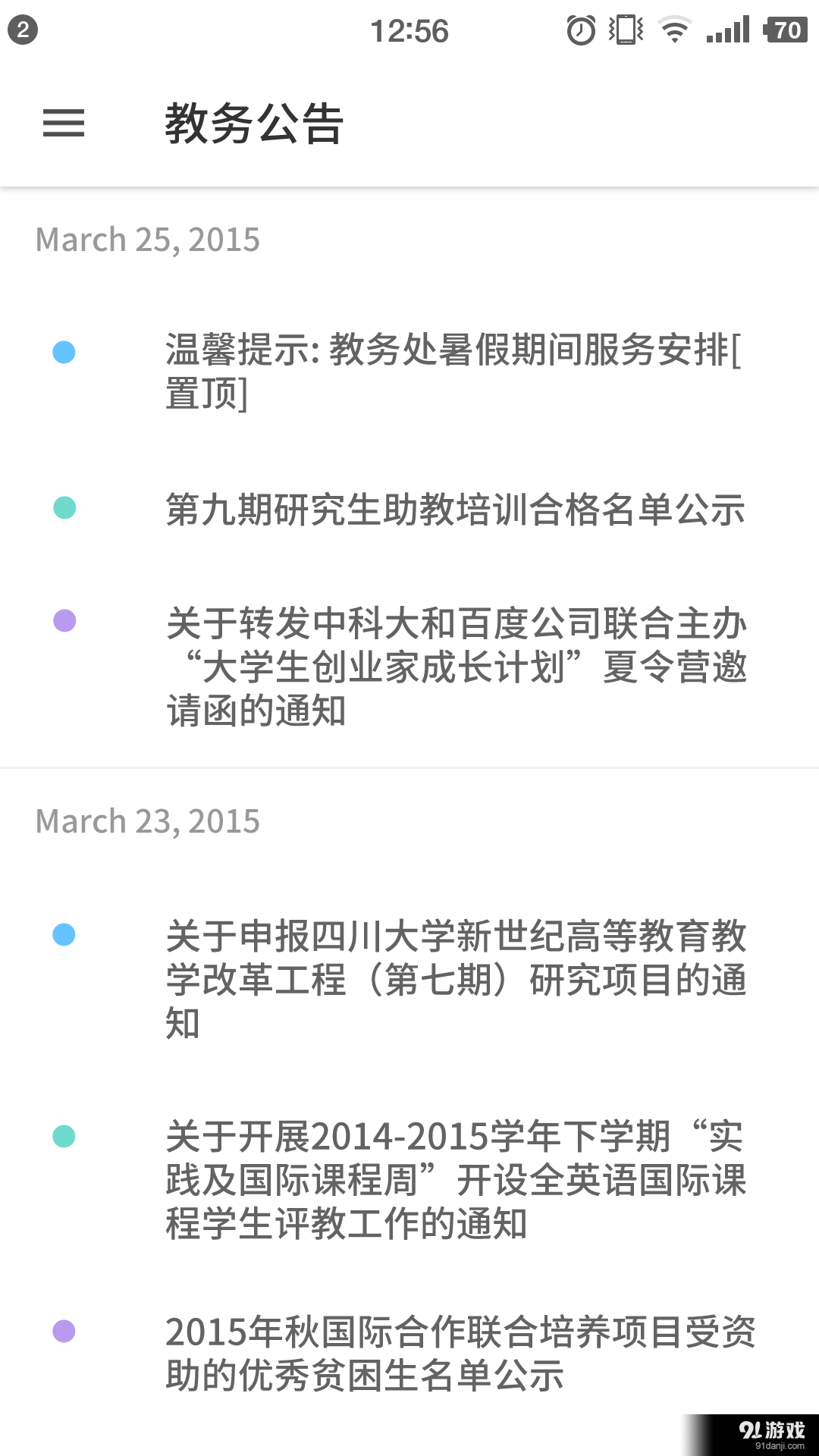Screen dimensions: 819x1456
Task: Tap the green dot beside 2014-2015学年 notice
Action: click(64, 1137)
